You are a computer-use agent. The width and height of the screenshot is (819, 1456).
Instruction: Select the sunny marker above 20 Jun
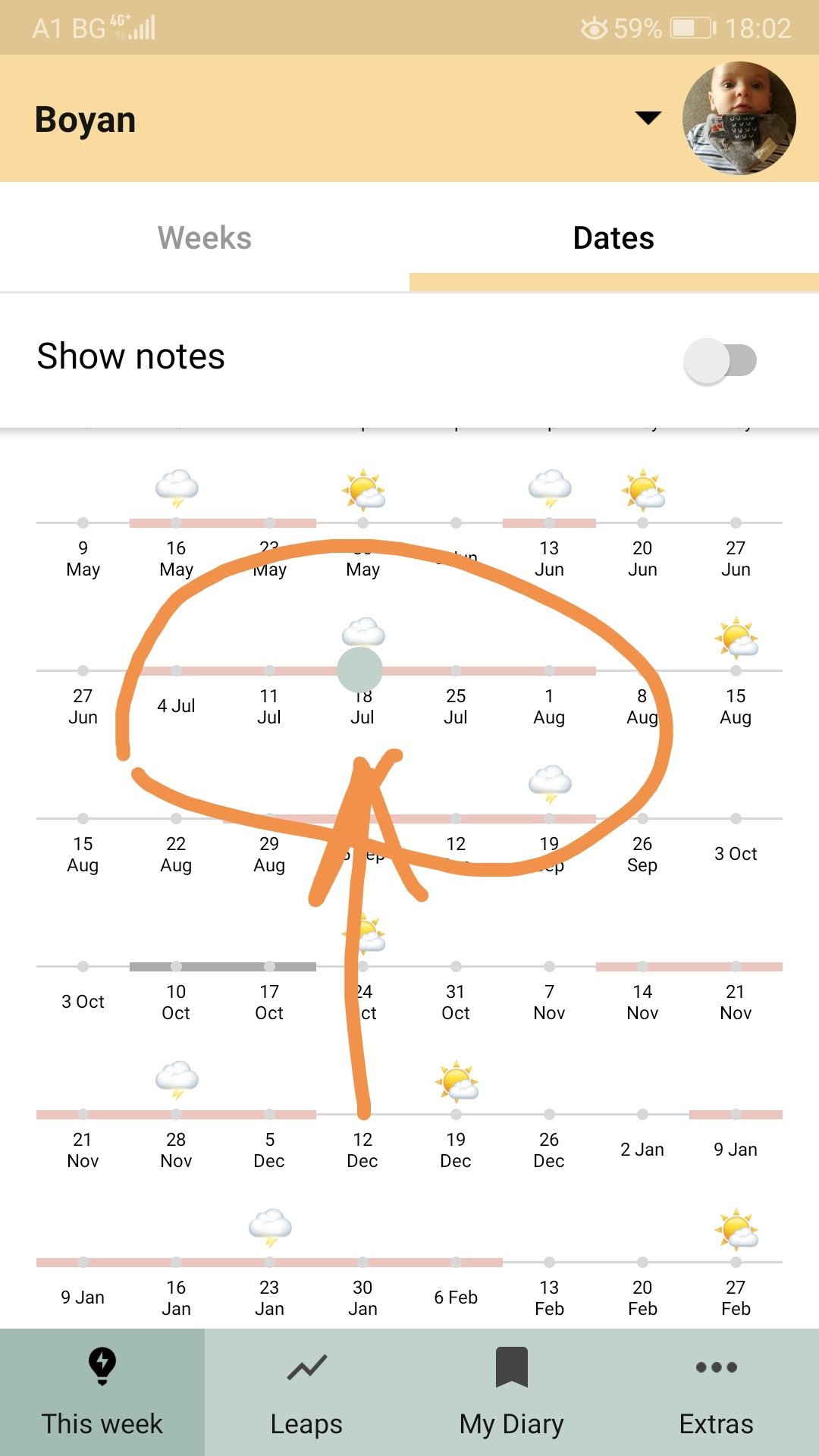(643, 489)
